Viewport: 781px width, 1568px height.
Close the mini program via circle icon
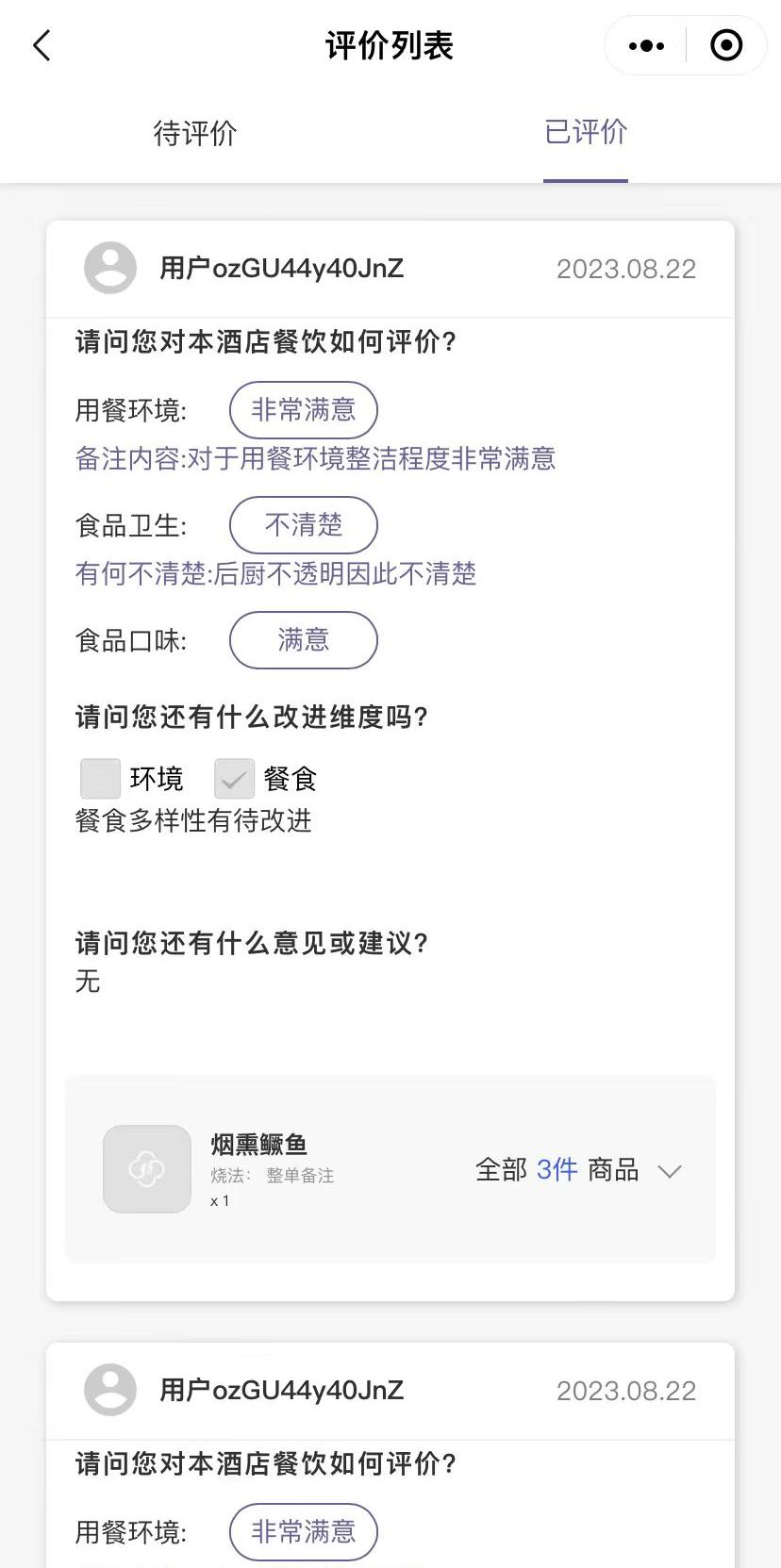[725, 45]
